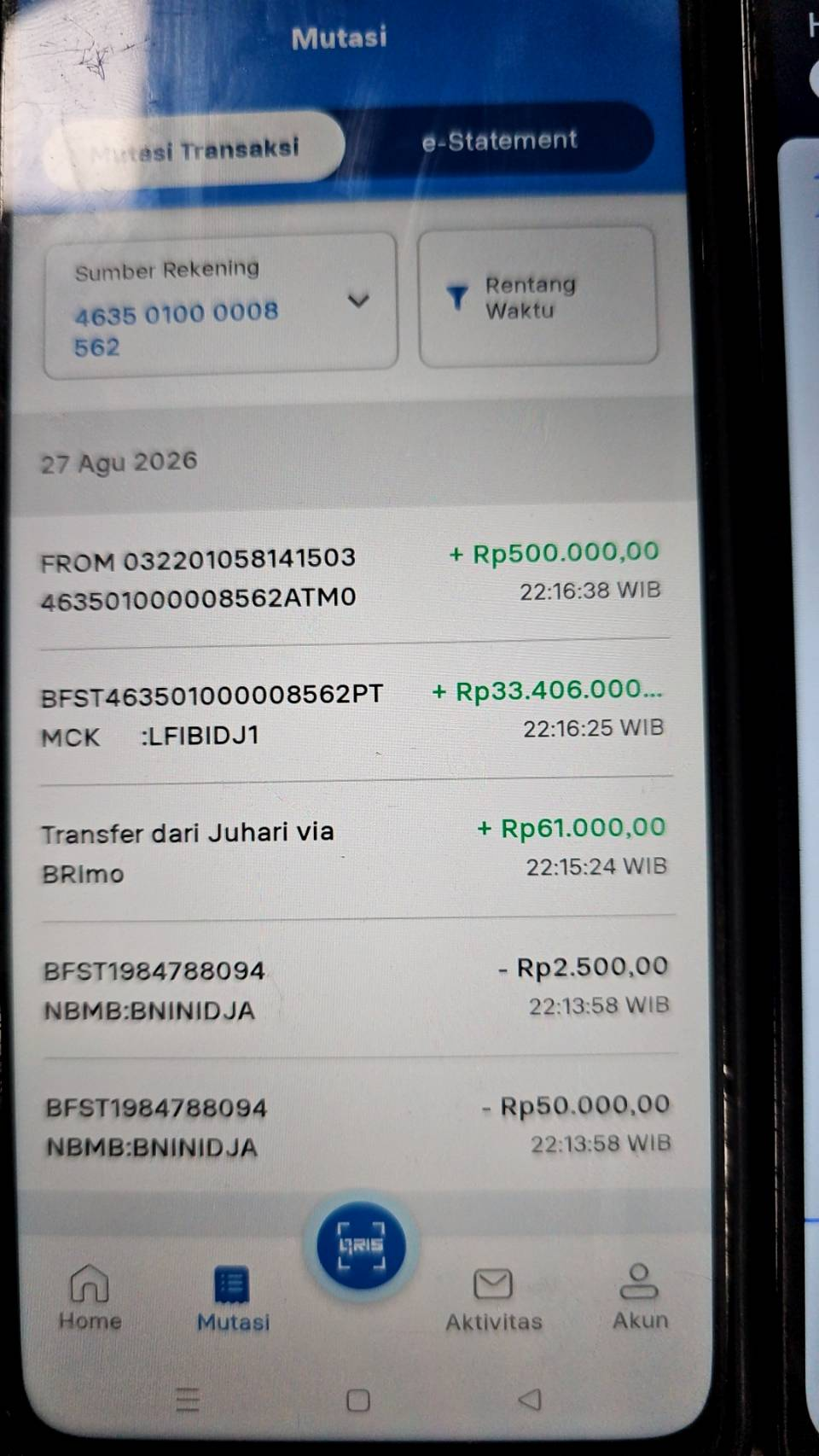Viewport: 819px width, 1456px height.
Task: Open the Rp50.000,00 debit transaction
Action: click(358, 1127)
